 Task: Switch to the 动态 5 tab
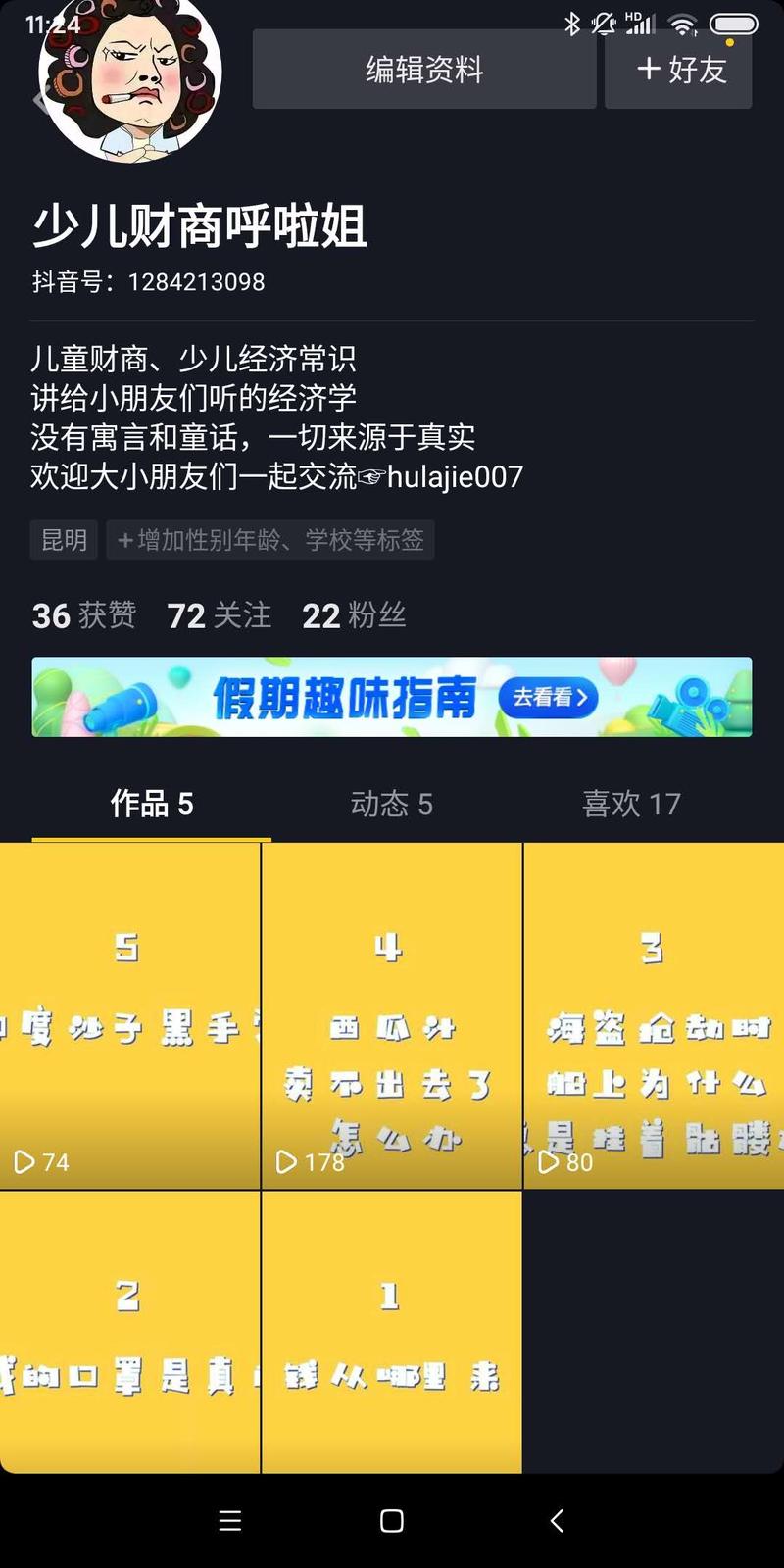pyautogui.click(x=391, y=804)
